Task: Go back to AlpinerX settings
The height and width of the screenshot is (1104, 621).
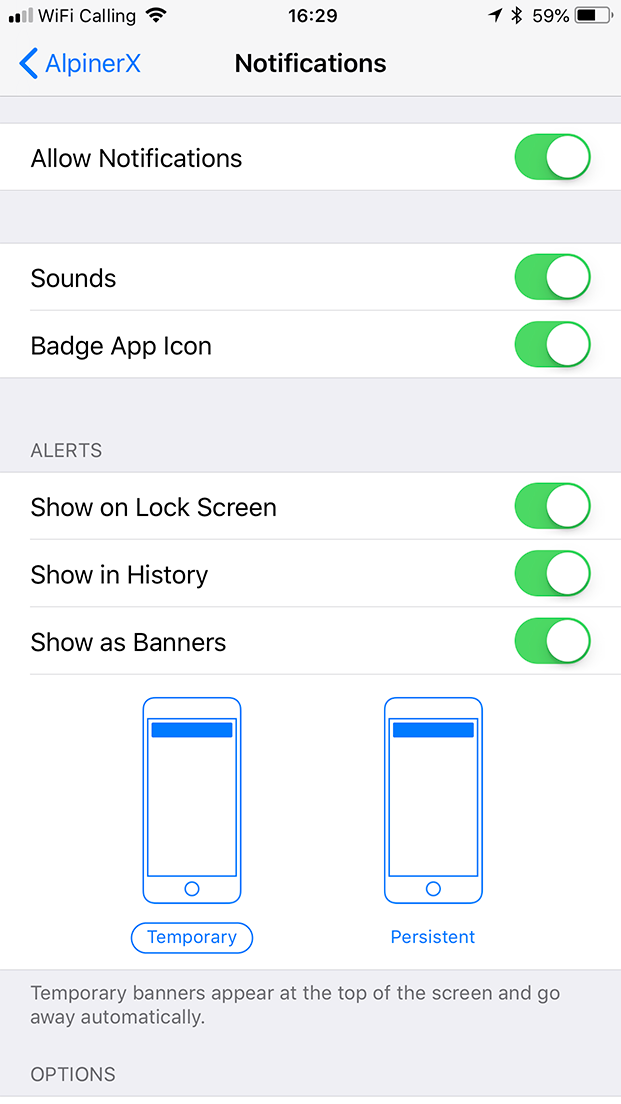Action: point(80,63)
